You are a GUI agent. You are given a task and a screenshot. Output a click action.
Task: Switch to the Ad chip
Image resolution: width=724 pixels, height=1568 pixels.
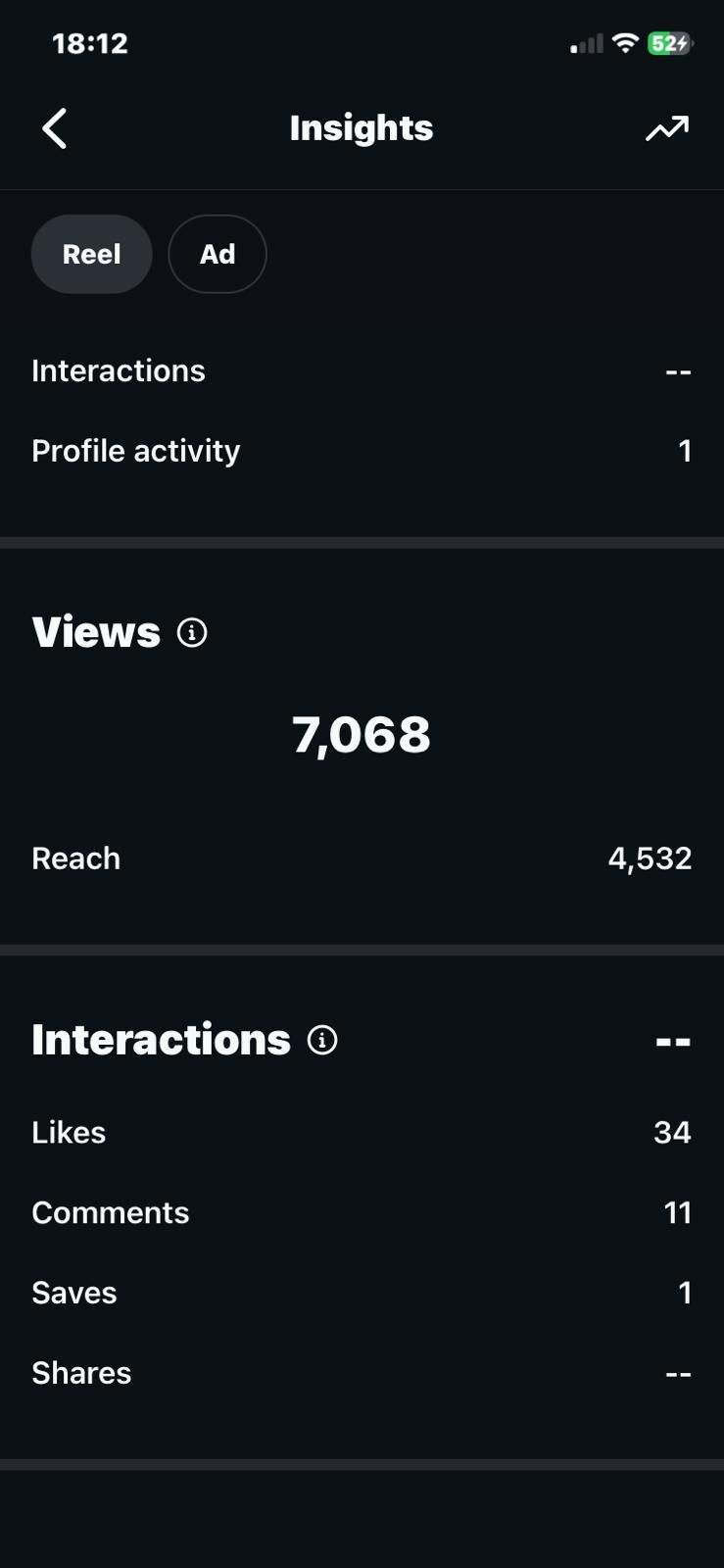(x=217, y=254)
